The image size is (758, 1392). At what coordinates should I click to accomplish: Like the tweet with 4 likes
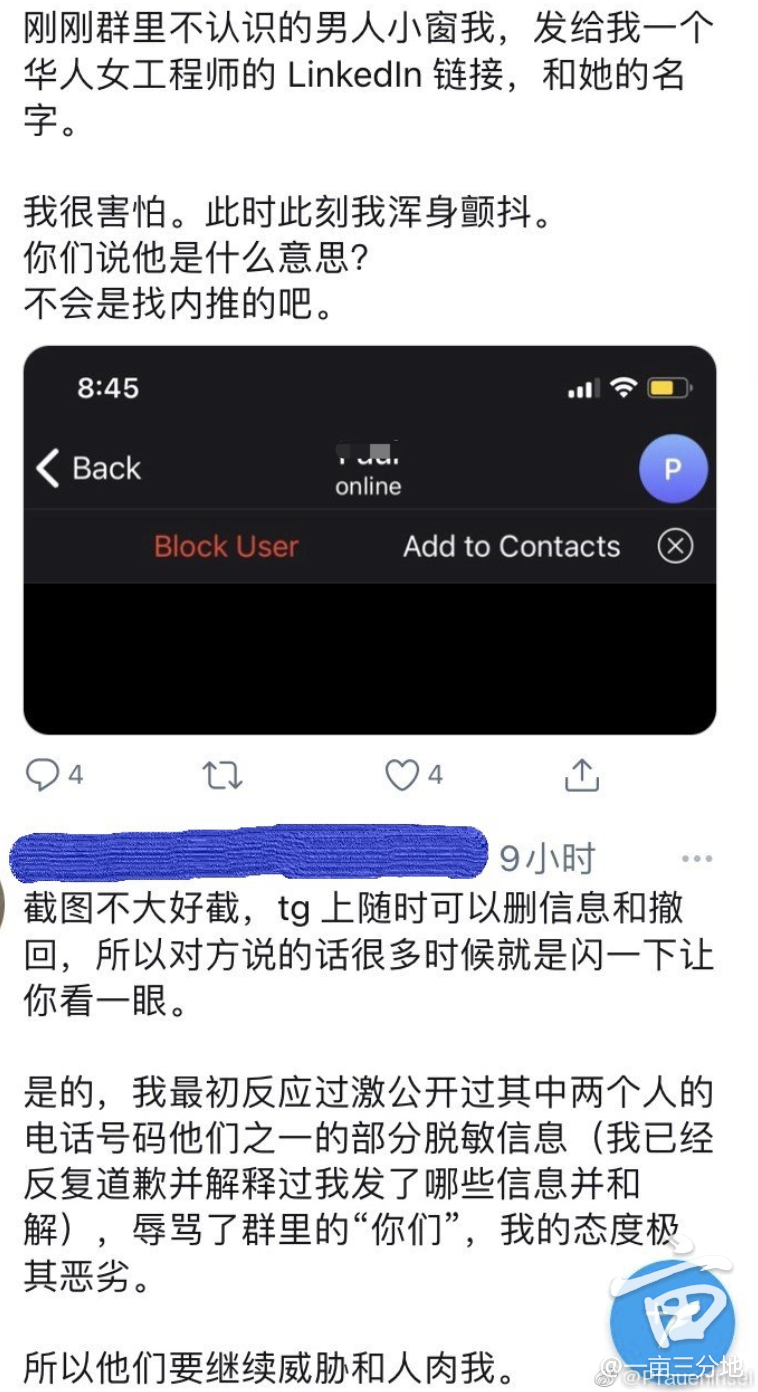[x=402, y=775]
